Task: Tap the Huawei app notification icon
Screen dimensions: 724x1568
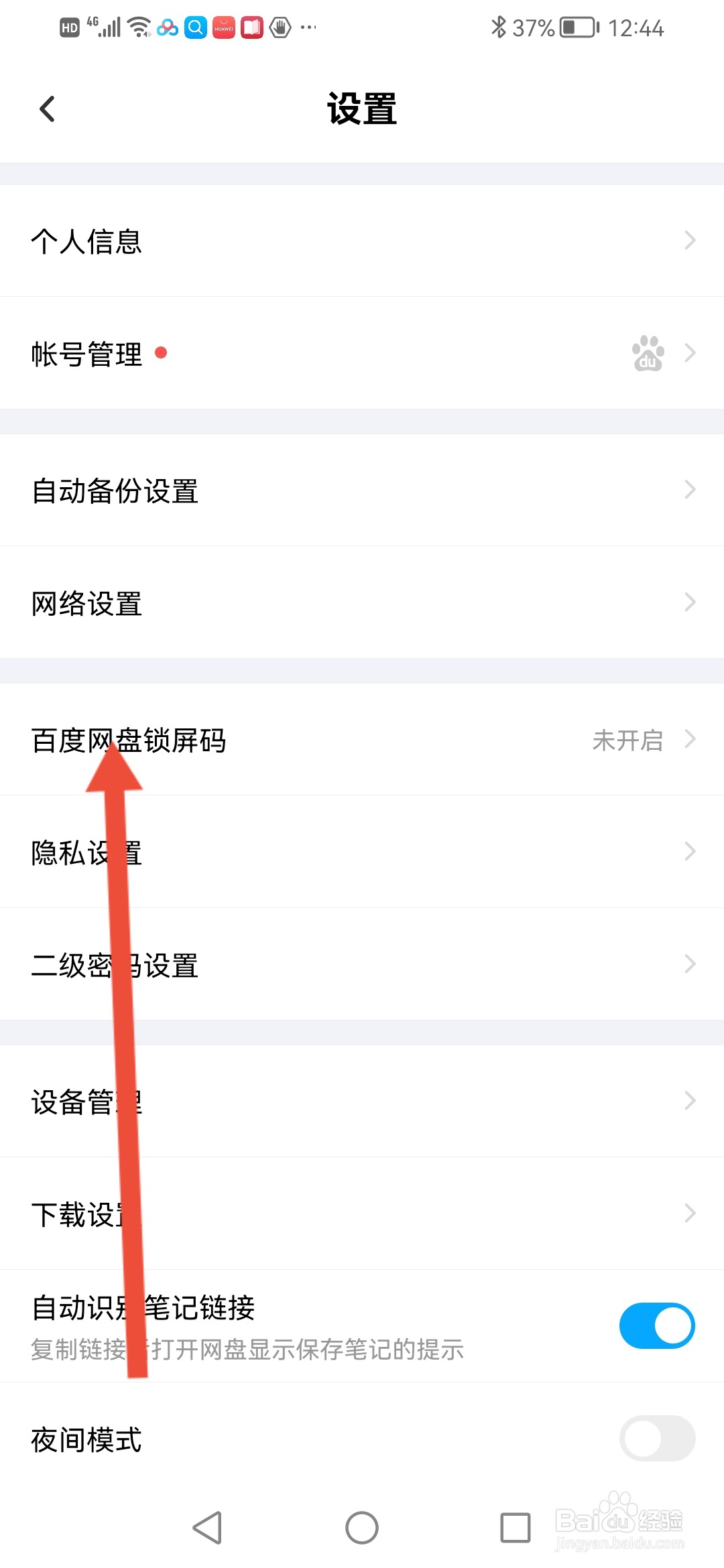Action: (223, 27)
